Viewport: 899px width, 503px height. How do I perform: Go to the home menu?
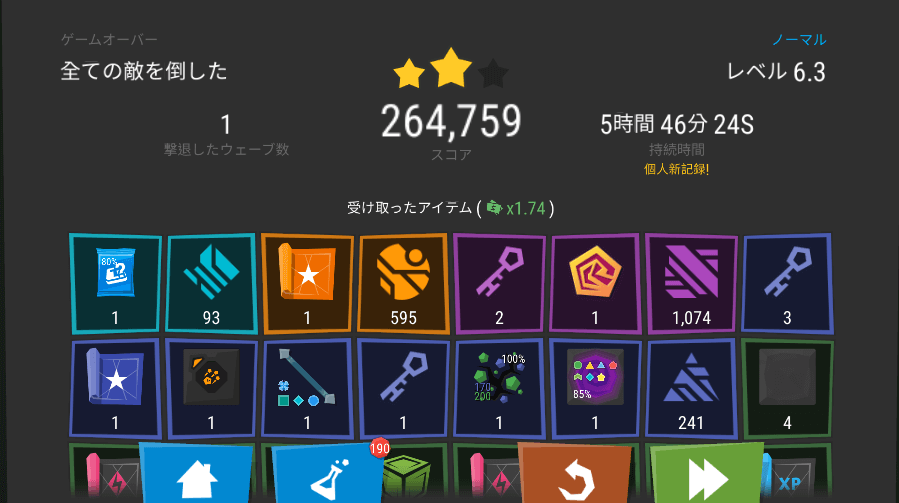point(196,476)
